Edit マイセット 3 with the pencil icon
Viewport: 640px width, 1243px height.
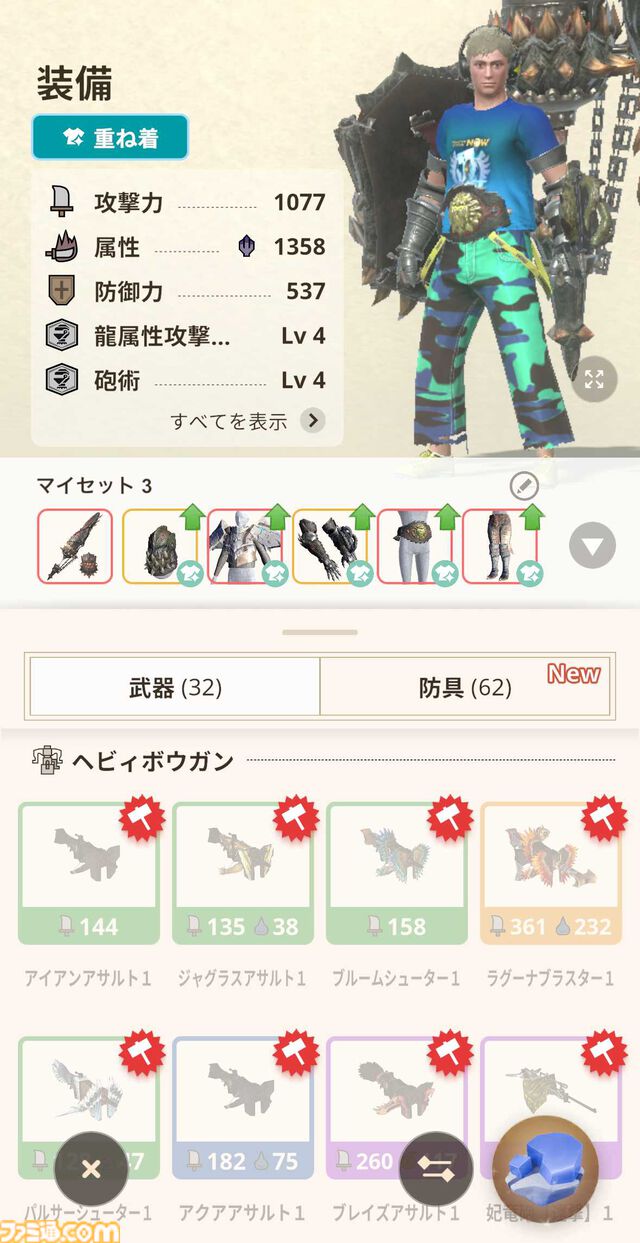tap(524, 487)
